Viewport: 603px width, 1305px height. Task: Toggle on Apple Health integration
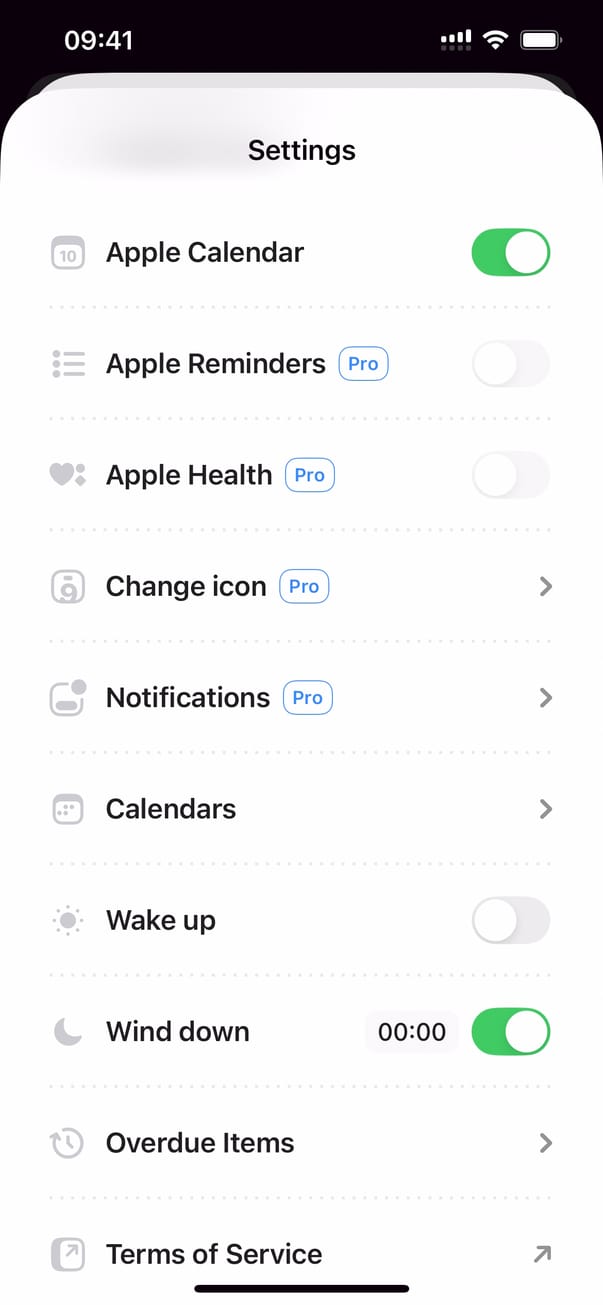510,475
